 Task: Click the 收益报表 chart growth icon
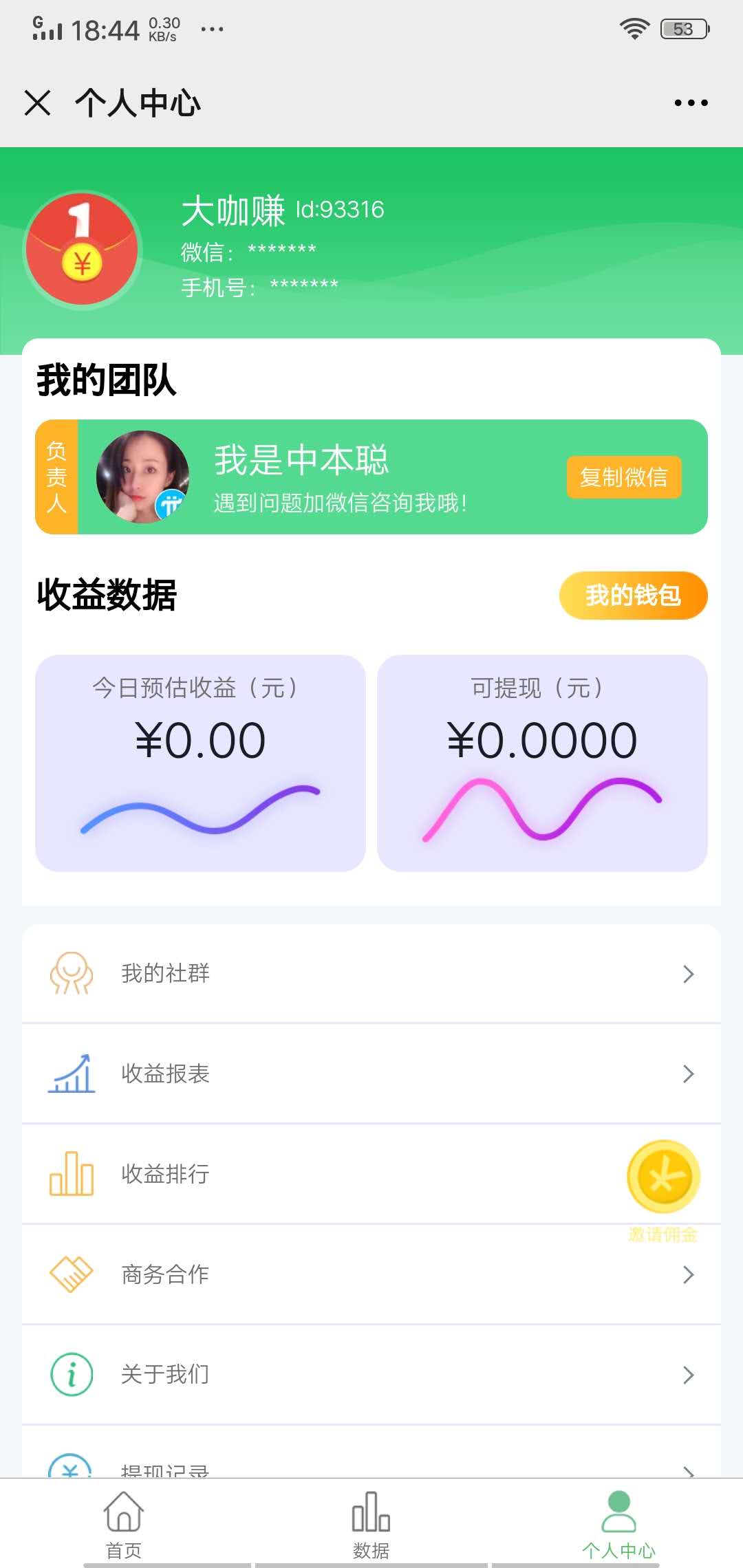pos(71,1074)
